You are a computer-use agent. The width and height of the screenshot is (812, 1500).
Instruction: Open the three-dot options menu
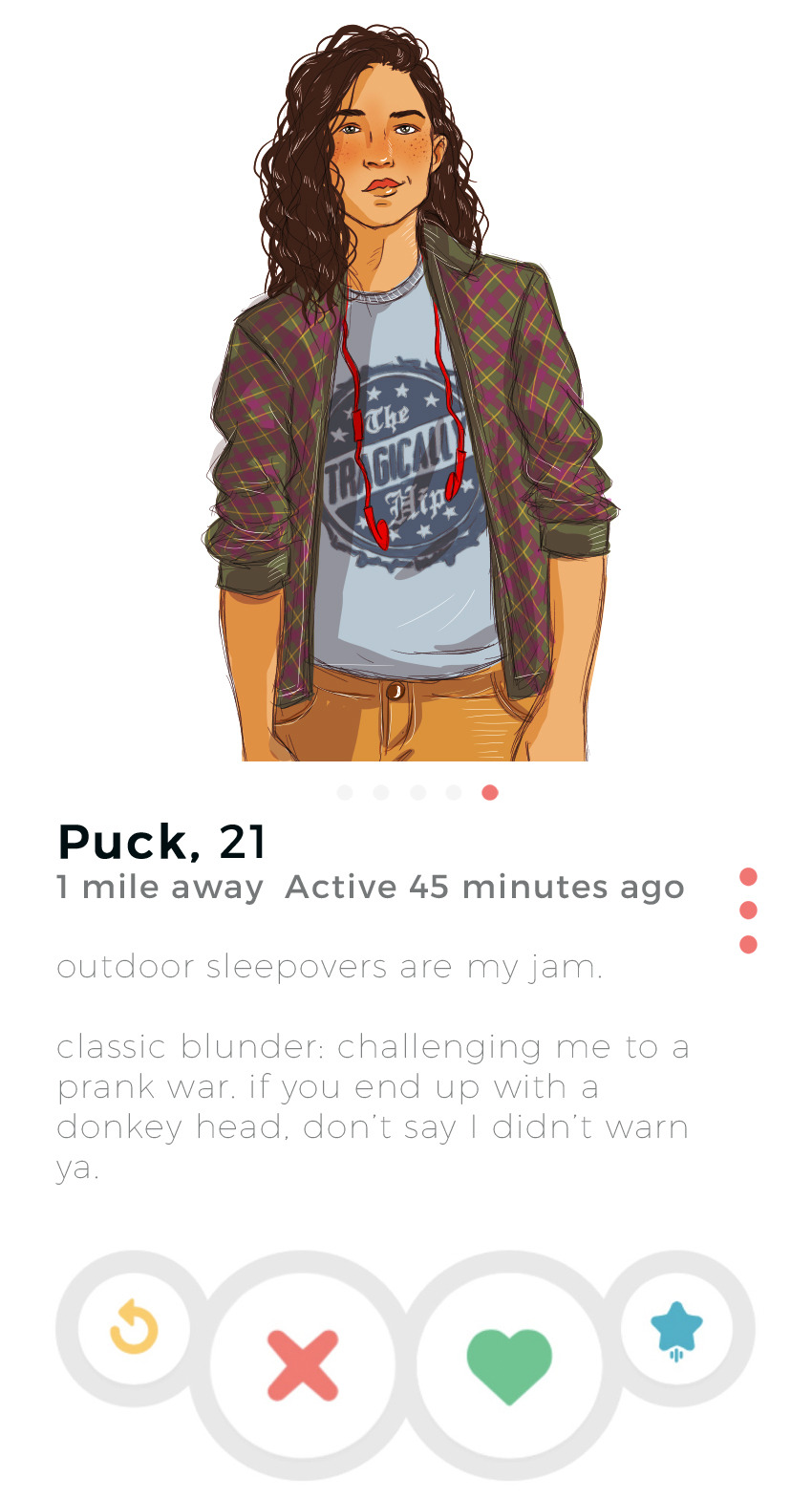point(749,911)
